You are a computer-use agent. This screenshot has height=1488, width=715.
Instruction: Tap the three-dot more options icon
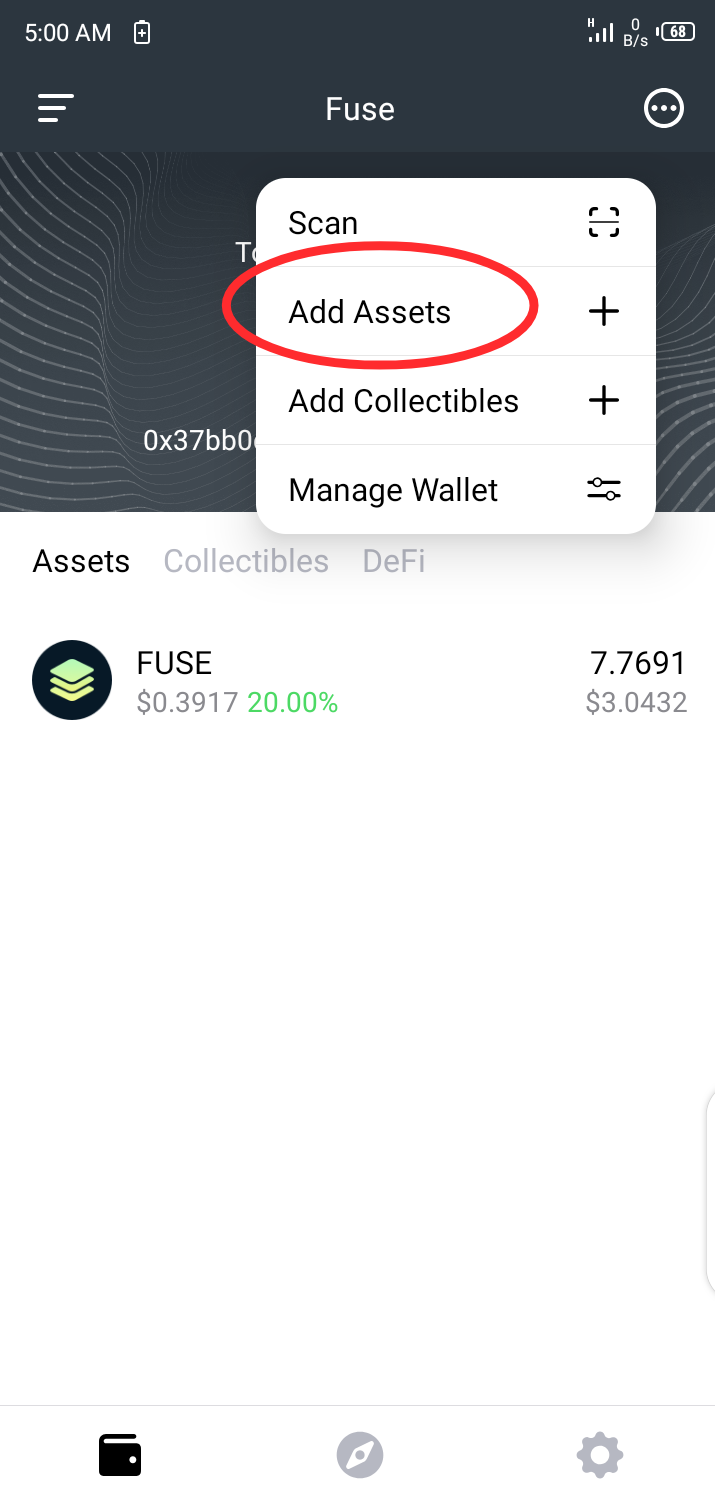[664, 108]
